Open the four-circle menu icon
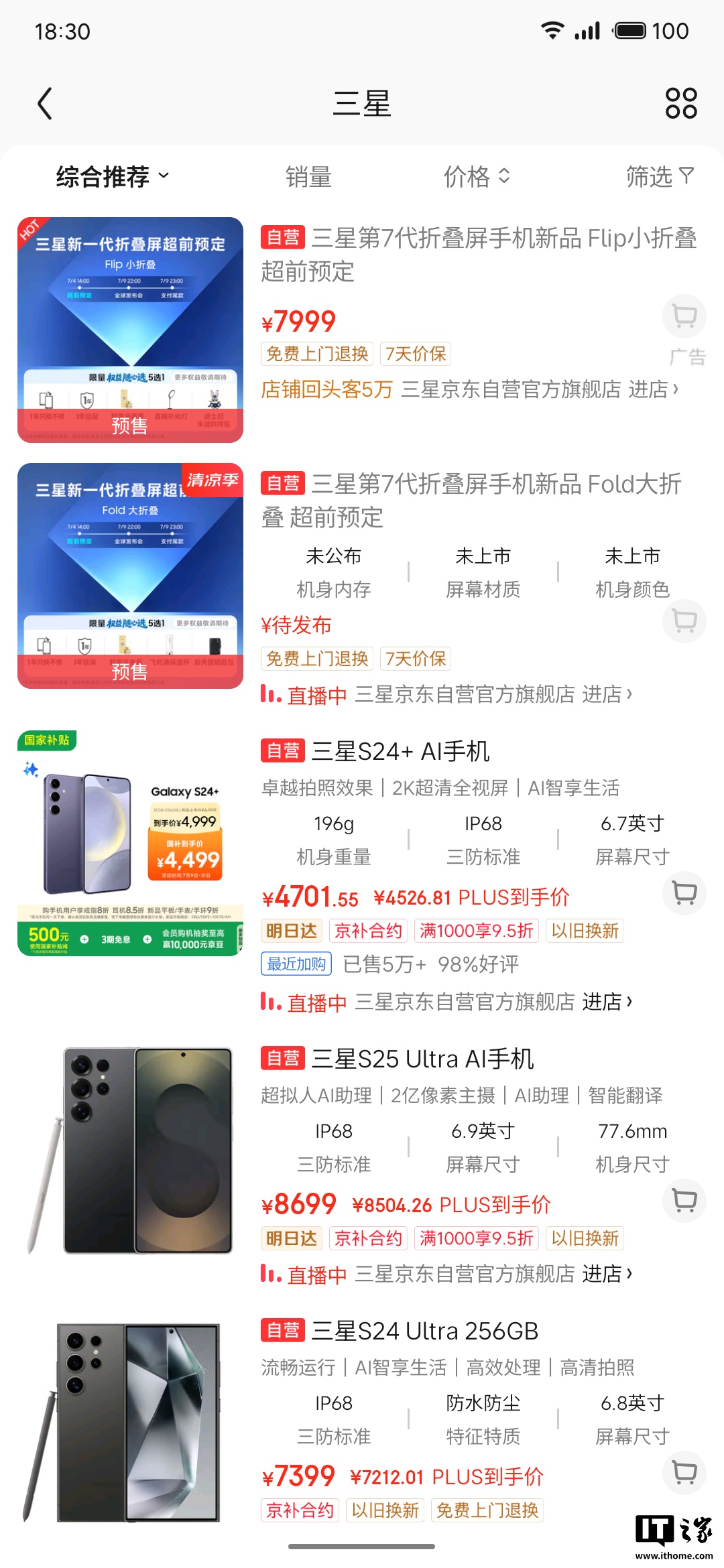724x1568 pixels. pos(681,104)
